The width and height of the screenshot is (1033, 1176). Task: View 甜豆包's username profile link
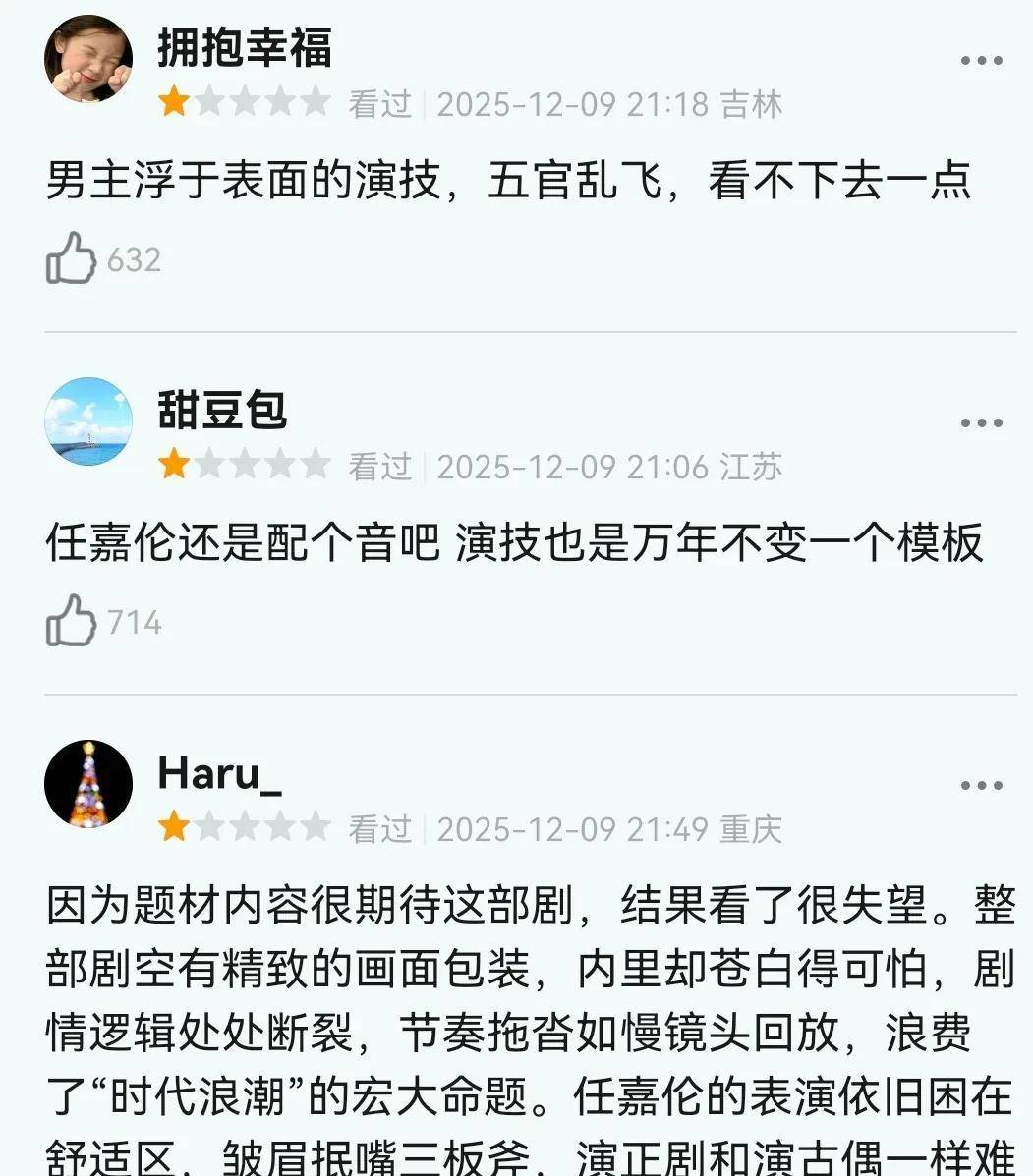pyautogui.click(x=222, y=409)
